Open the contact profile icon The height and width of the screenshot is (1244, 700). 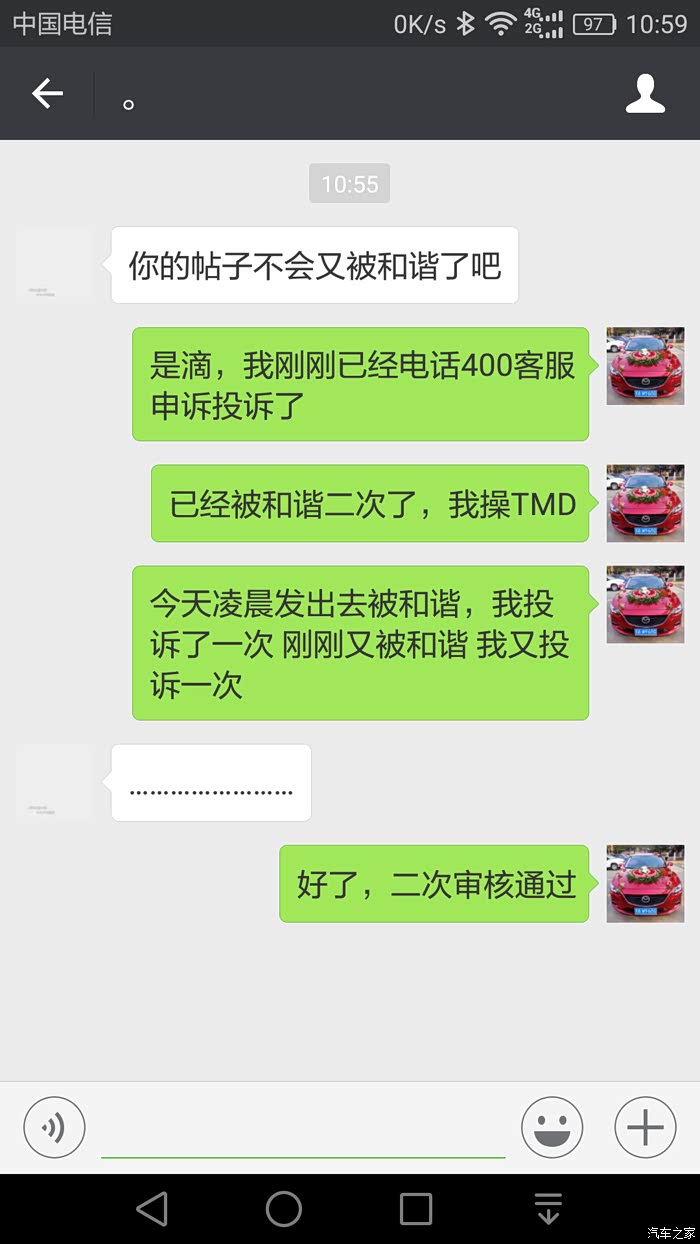[645, 94]
